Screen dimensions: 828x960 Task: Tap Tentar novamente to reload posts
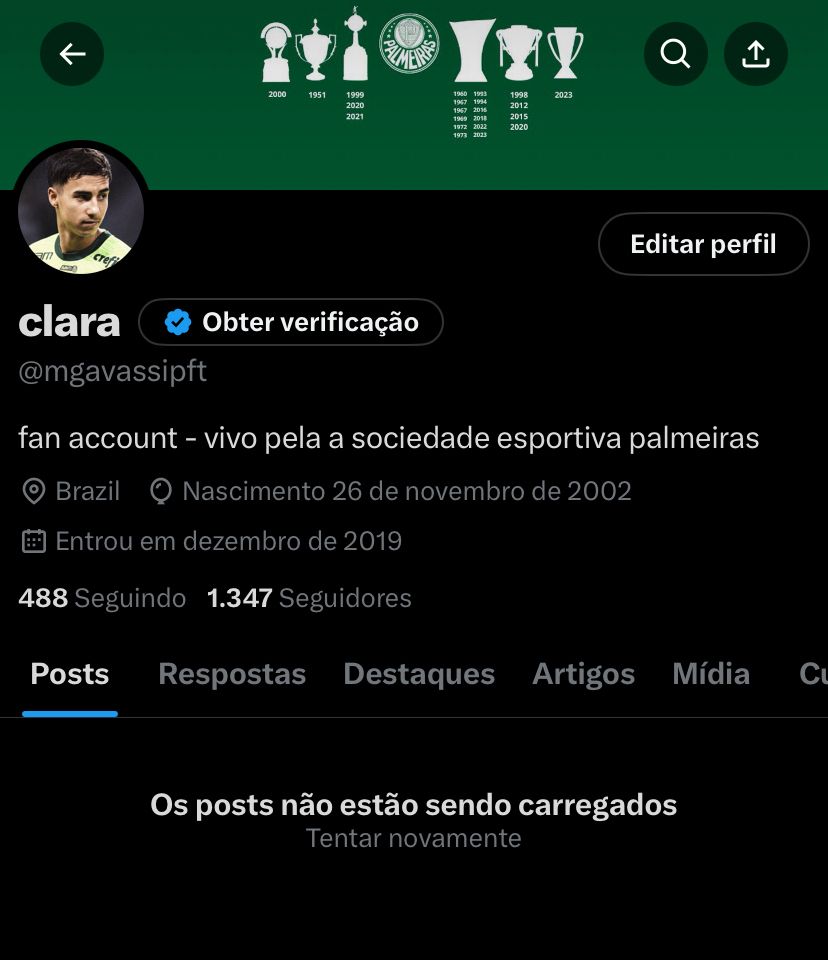click(414, 838)
